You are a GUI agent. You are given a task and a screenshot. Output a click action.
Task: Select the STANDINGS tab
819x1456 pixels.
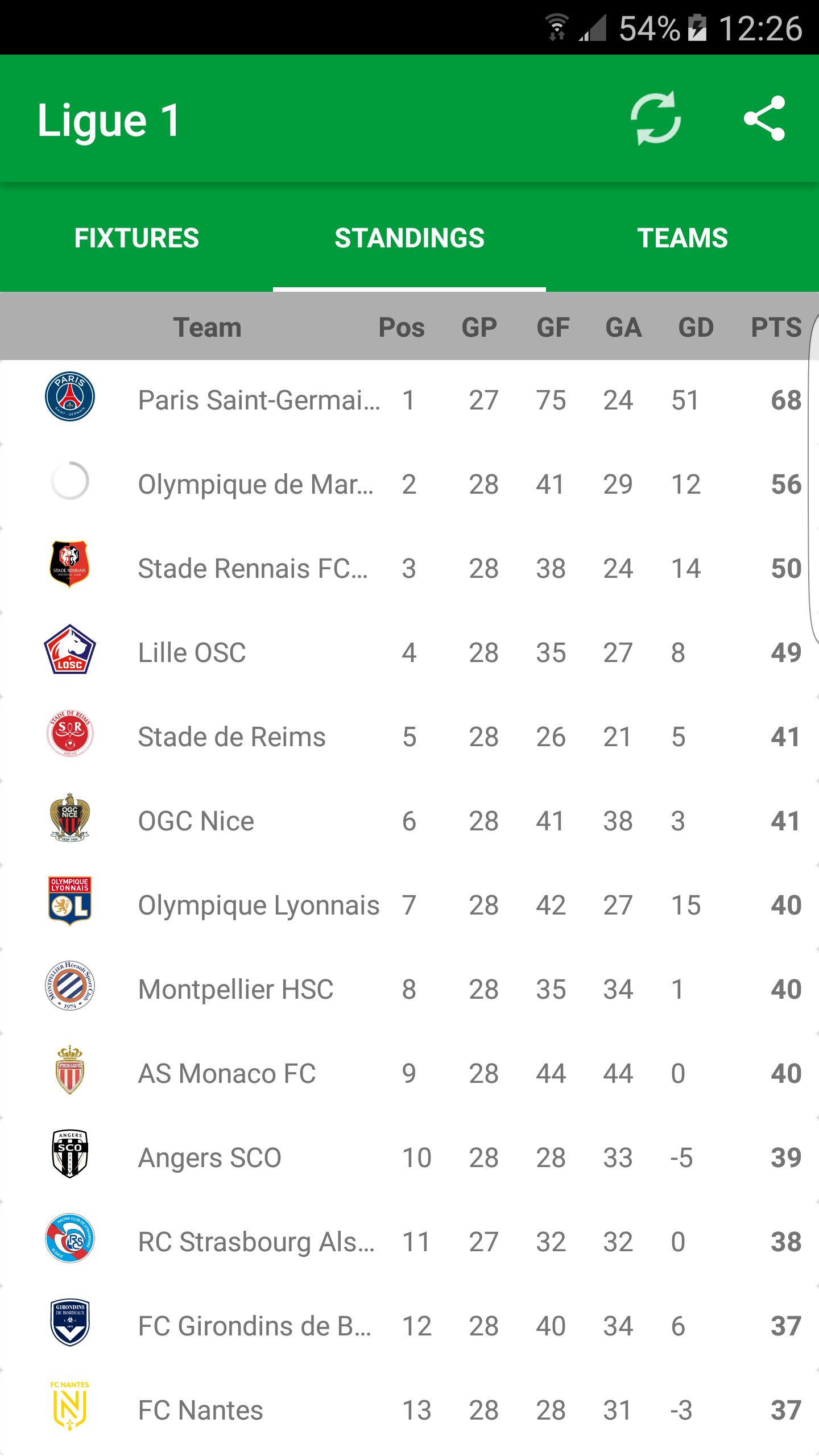click(409, 237)
